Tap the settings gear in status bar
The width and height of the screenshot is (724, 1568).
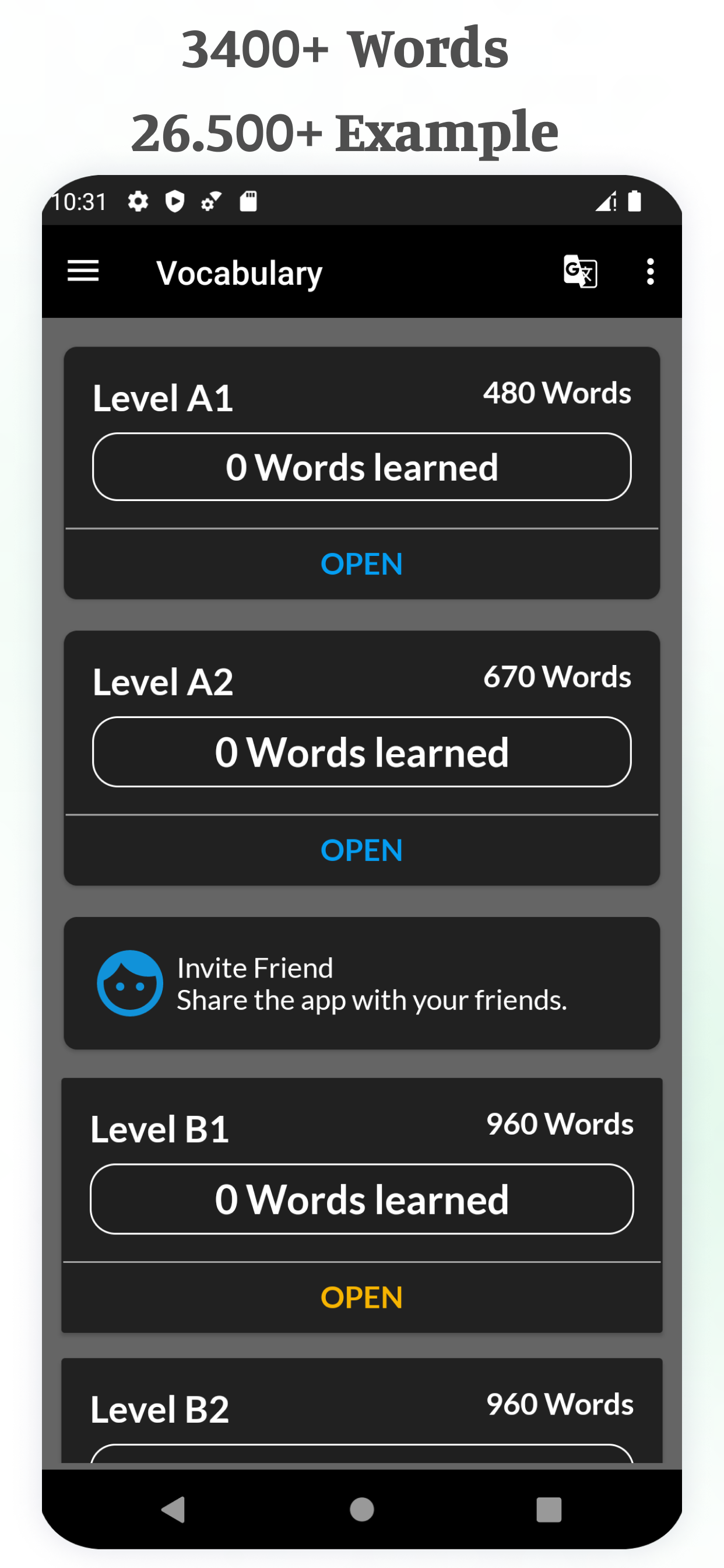point(138,201)
